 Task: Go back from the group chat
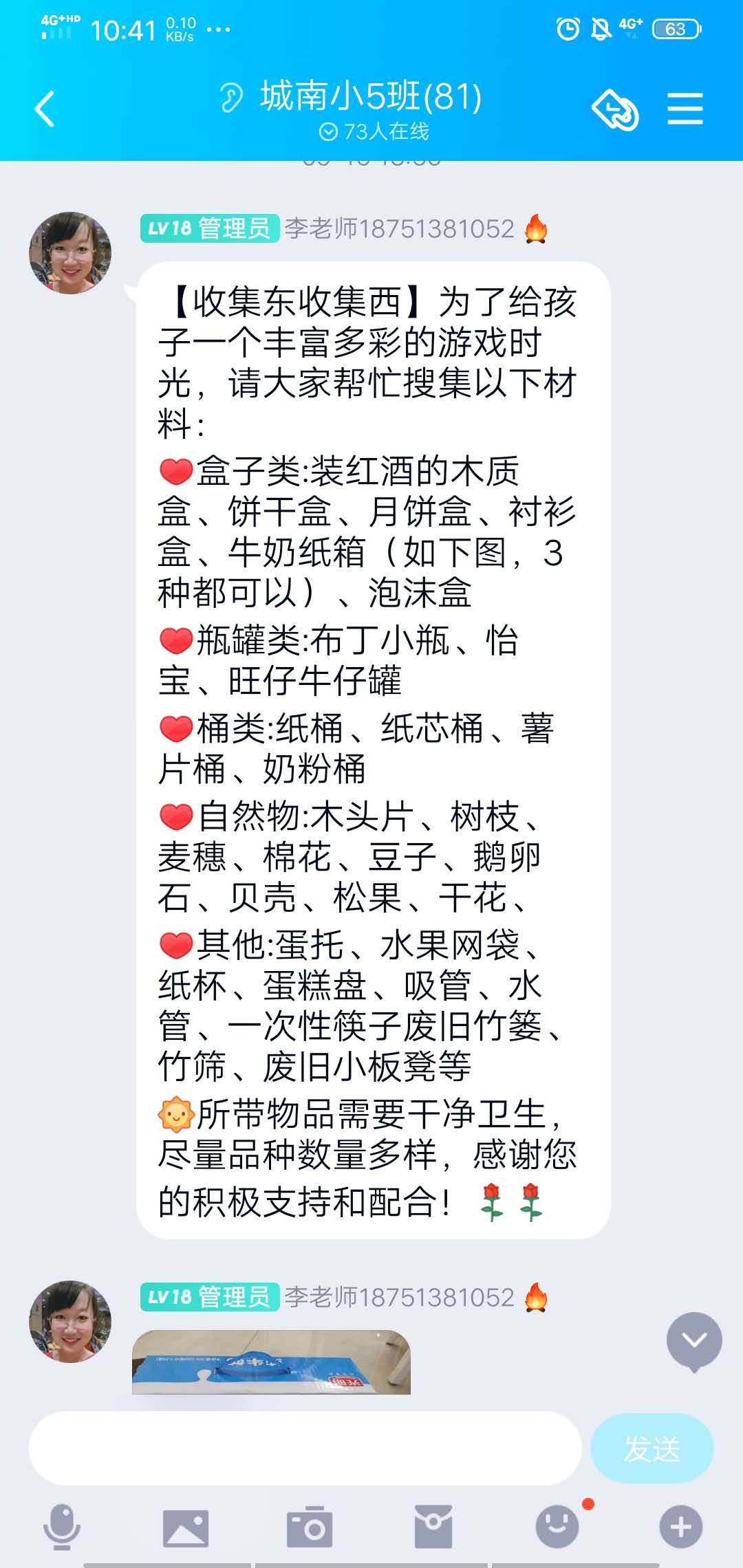tap(45, 109)
